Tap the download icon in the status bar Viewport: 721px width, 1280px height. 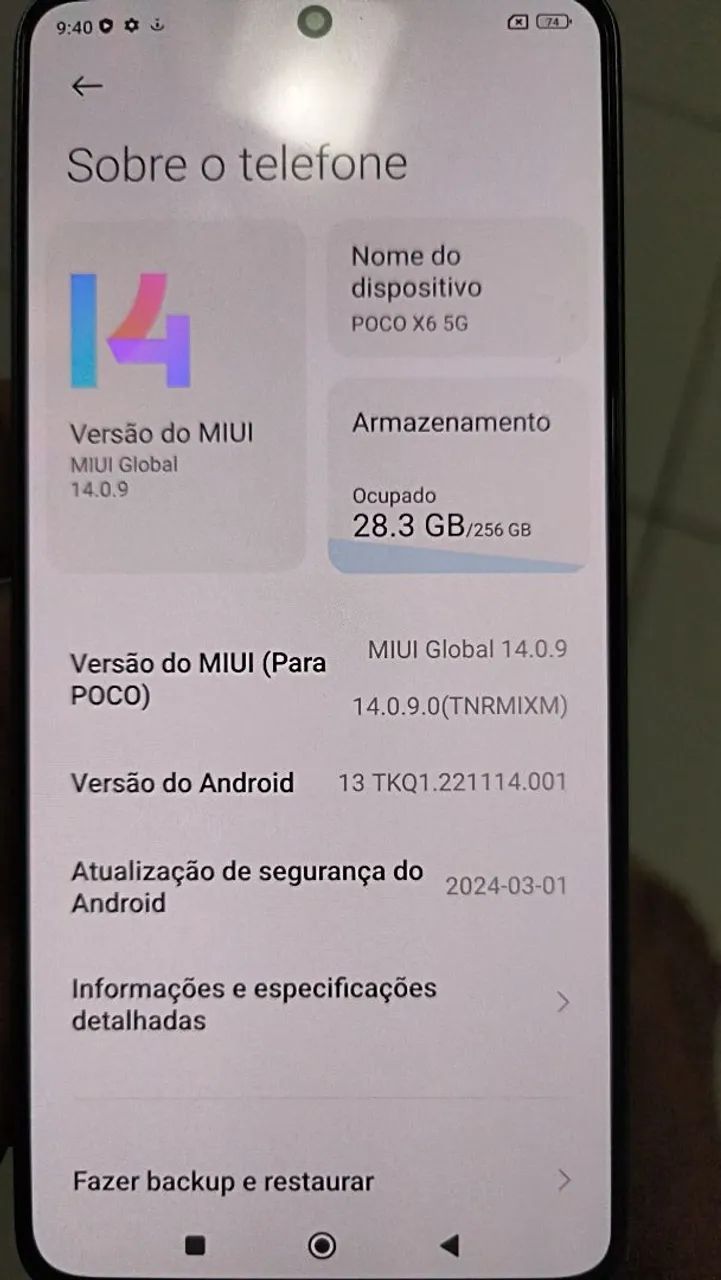tap(155, 24)
